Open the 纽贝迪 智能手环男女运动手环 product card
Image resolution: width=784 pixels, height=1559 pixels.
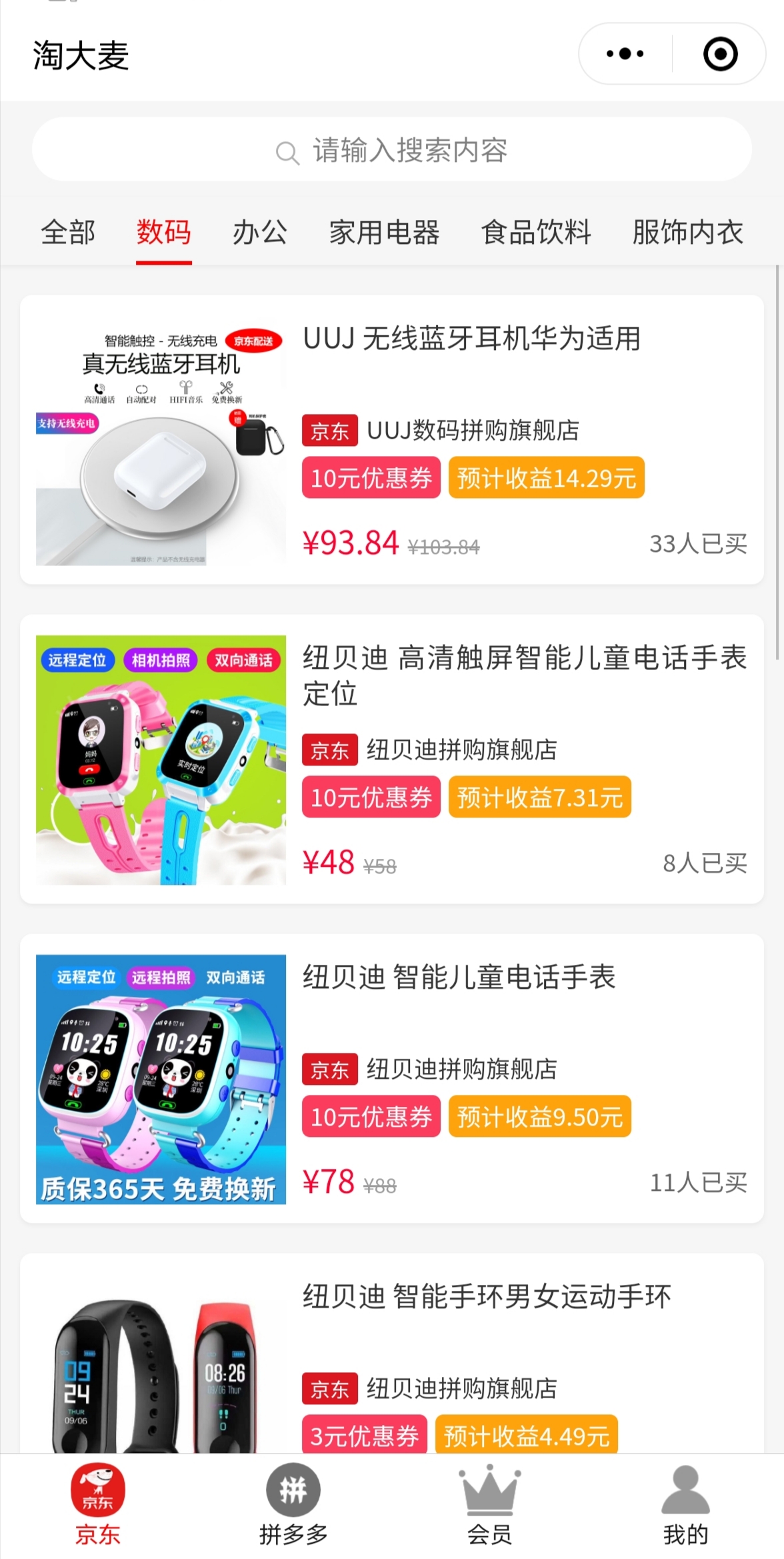(392, 1354)
